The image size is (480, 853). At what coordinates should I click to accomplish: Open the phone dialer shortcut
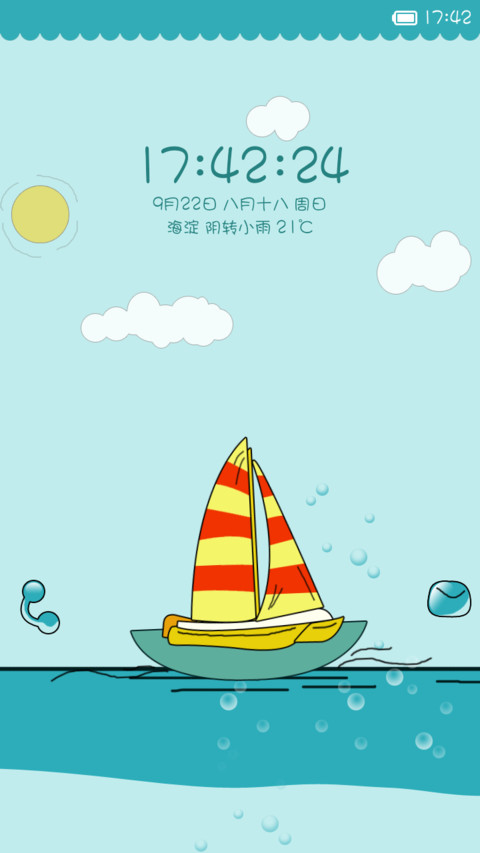(x=40, y=607)
